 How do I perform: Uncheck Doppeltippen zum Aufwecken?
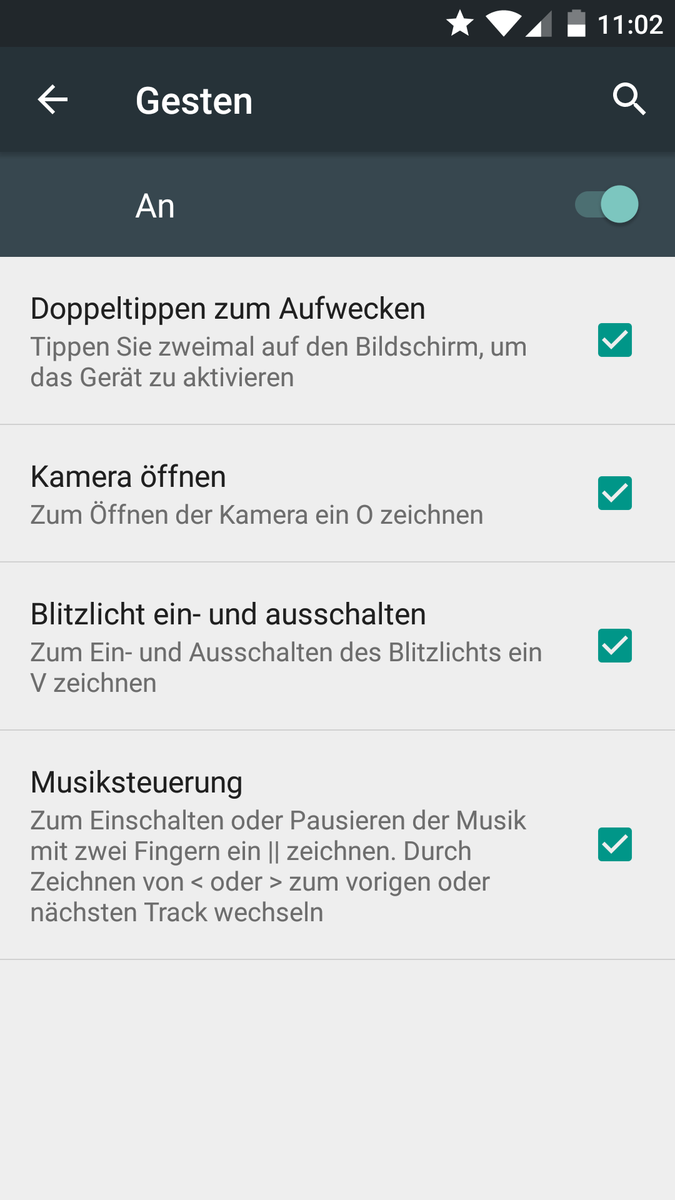tap(615, 340)
